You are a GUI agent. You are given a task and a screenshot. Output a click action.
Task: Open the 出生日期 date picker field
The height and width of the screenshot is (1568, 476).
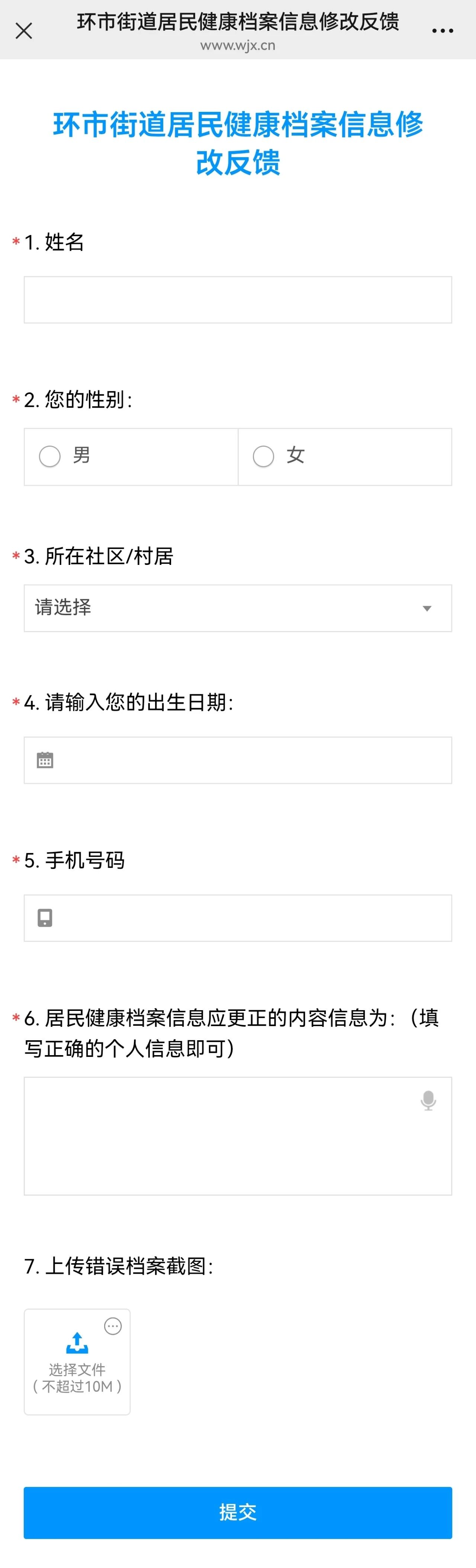(x=237, y=760)
